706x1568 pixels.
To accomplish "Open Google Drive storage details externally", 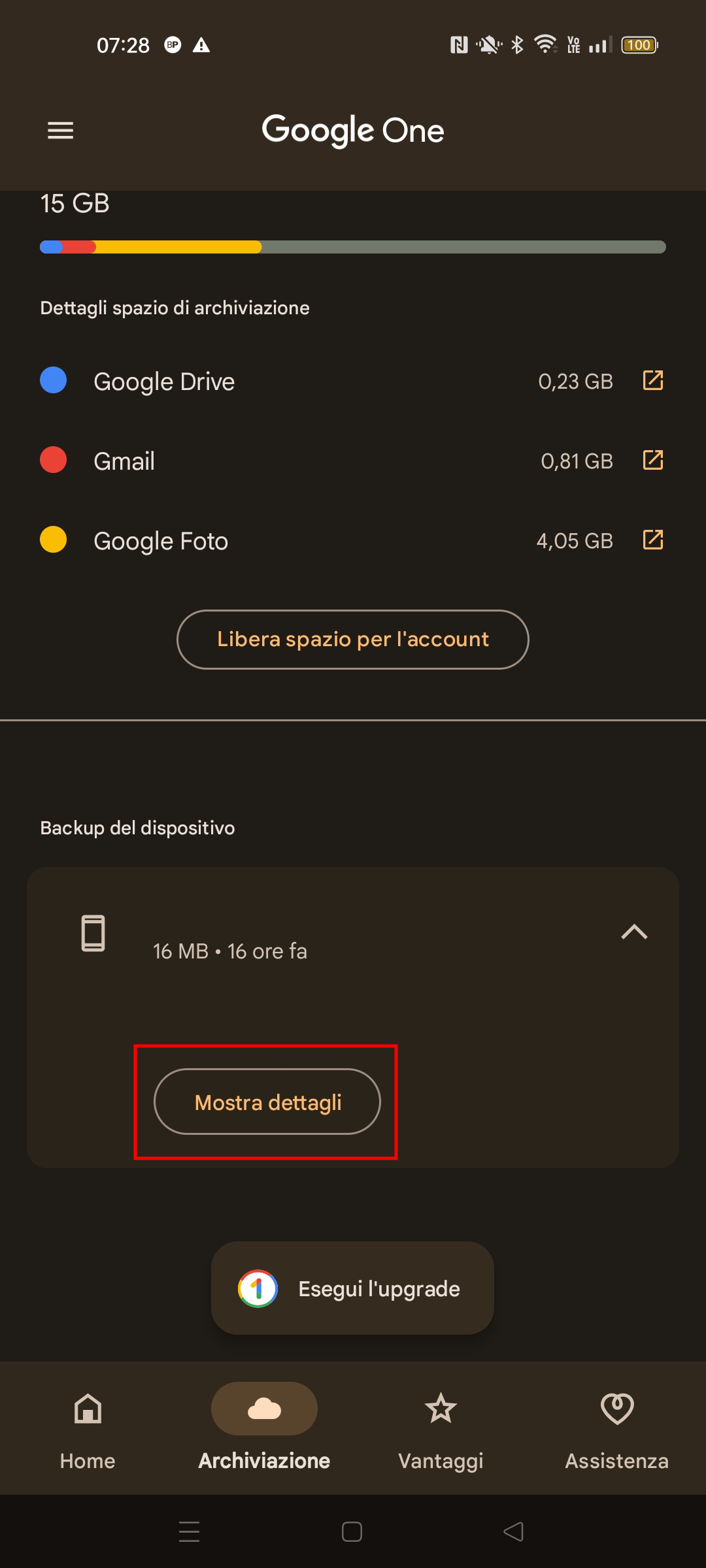I will [654, 381].
